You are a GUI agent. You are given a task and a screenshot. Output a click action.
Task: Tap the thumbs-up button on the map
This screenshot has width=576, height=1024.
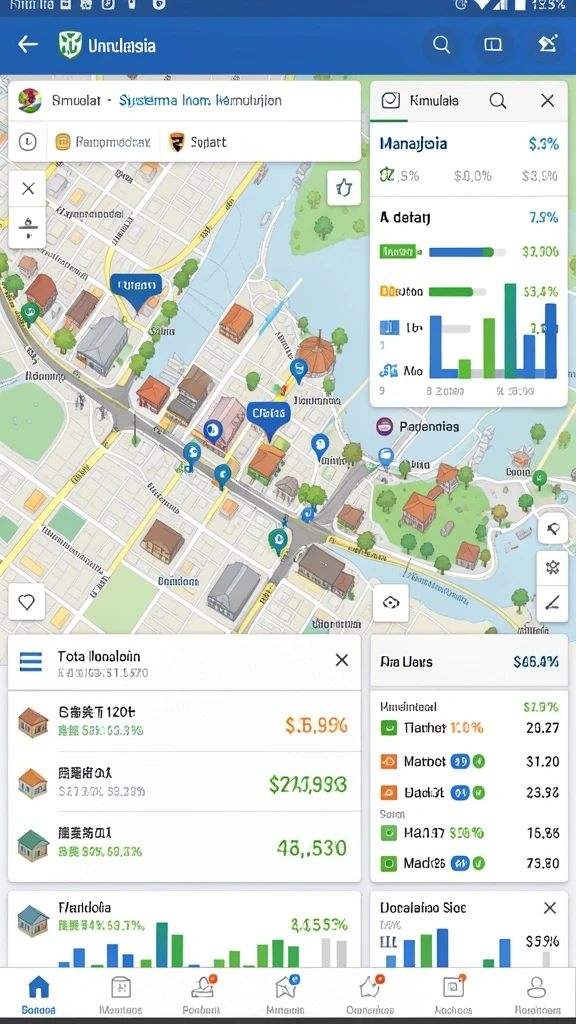click(x=344, y=188)
